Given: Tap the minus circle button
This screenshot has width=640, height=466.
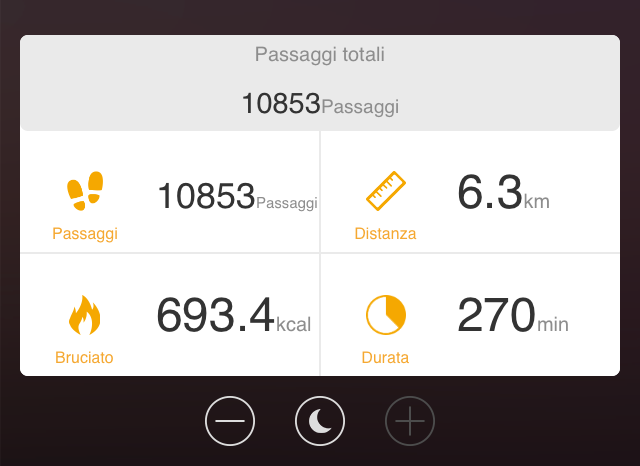Looking at the screenshot, I should click(230, 421).
